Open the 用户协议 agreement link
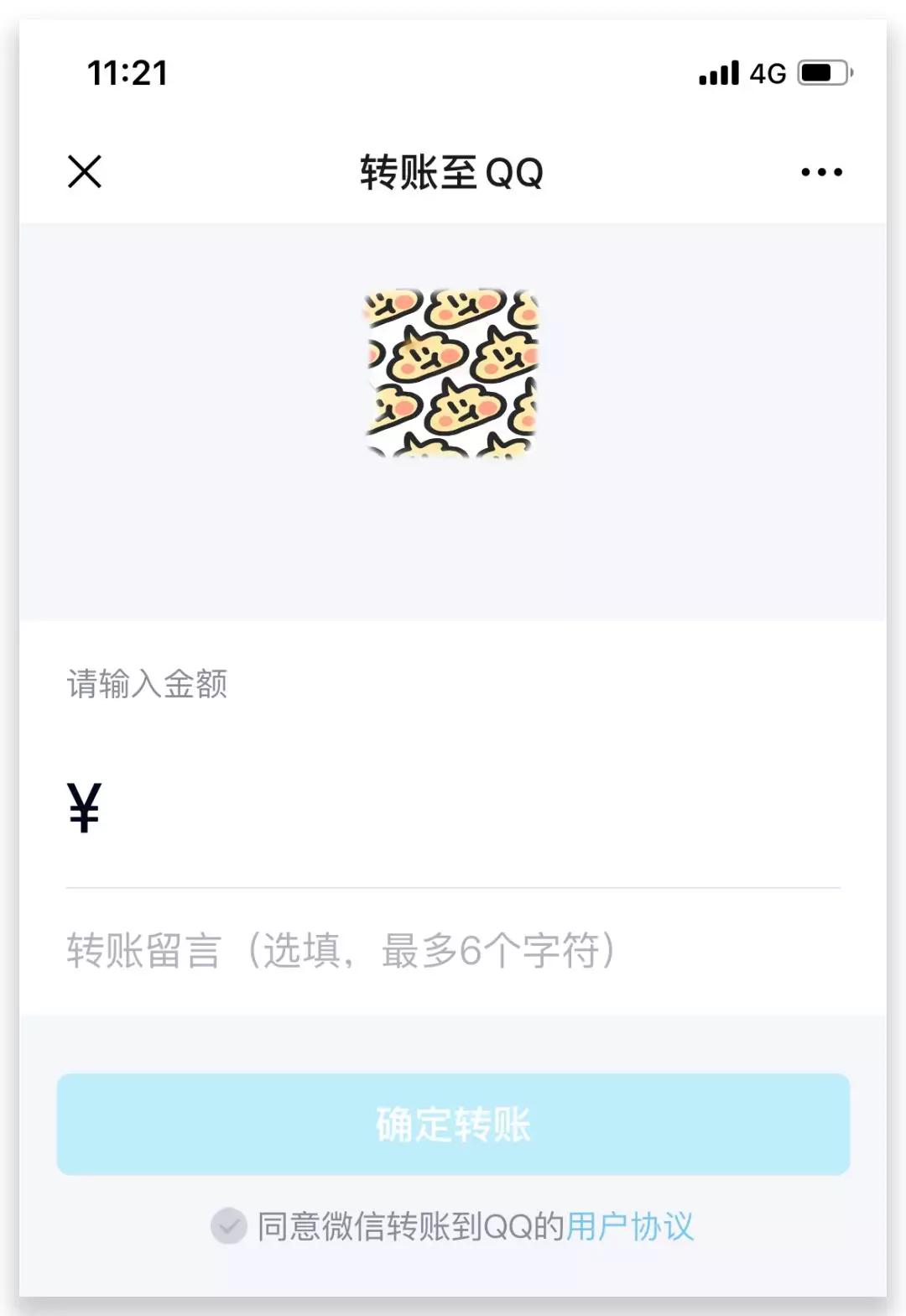 631,1225
